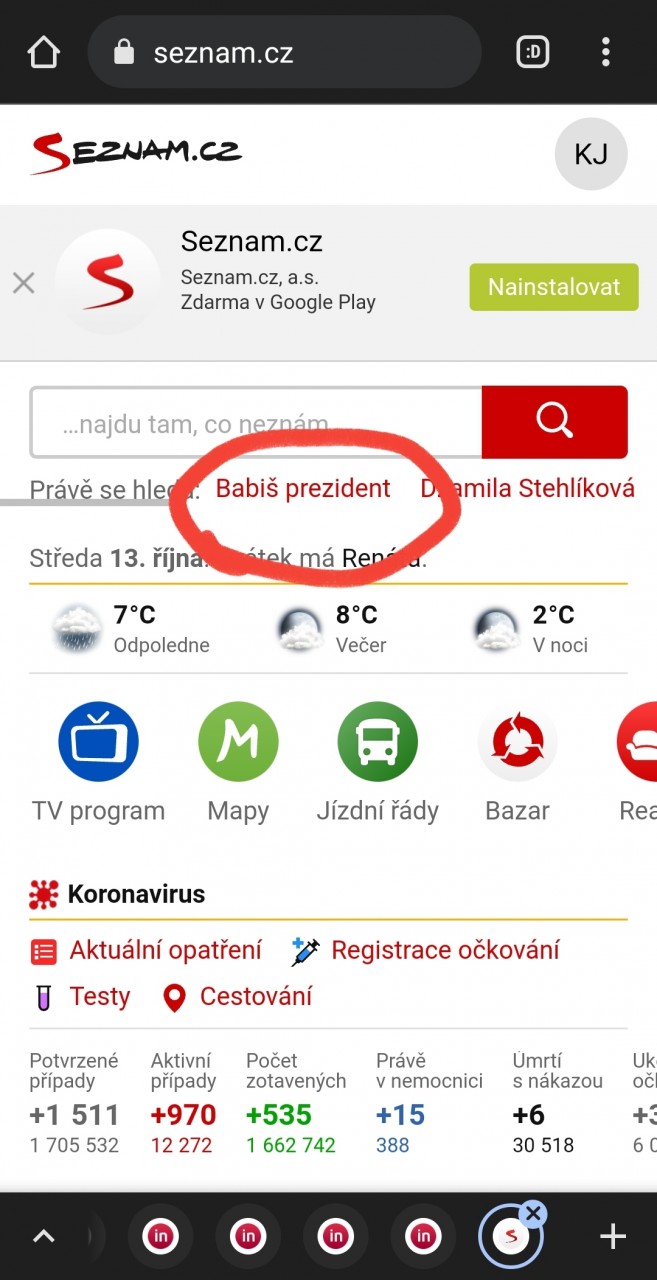The width and height of the screenshot is (657, 1280).
Task: Add a new browser tab
Action: (x=612, y=1237)
